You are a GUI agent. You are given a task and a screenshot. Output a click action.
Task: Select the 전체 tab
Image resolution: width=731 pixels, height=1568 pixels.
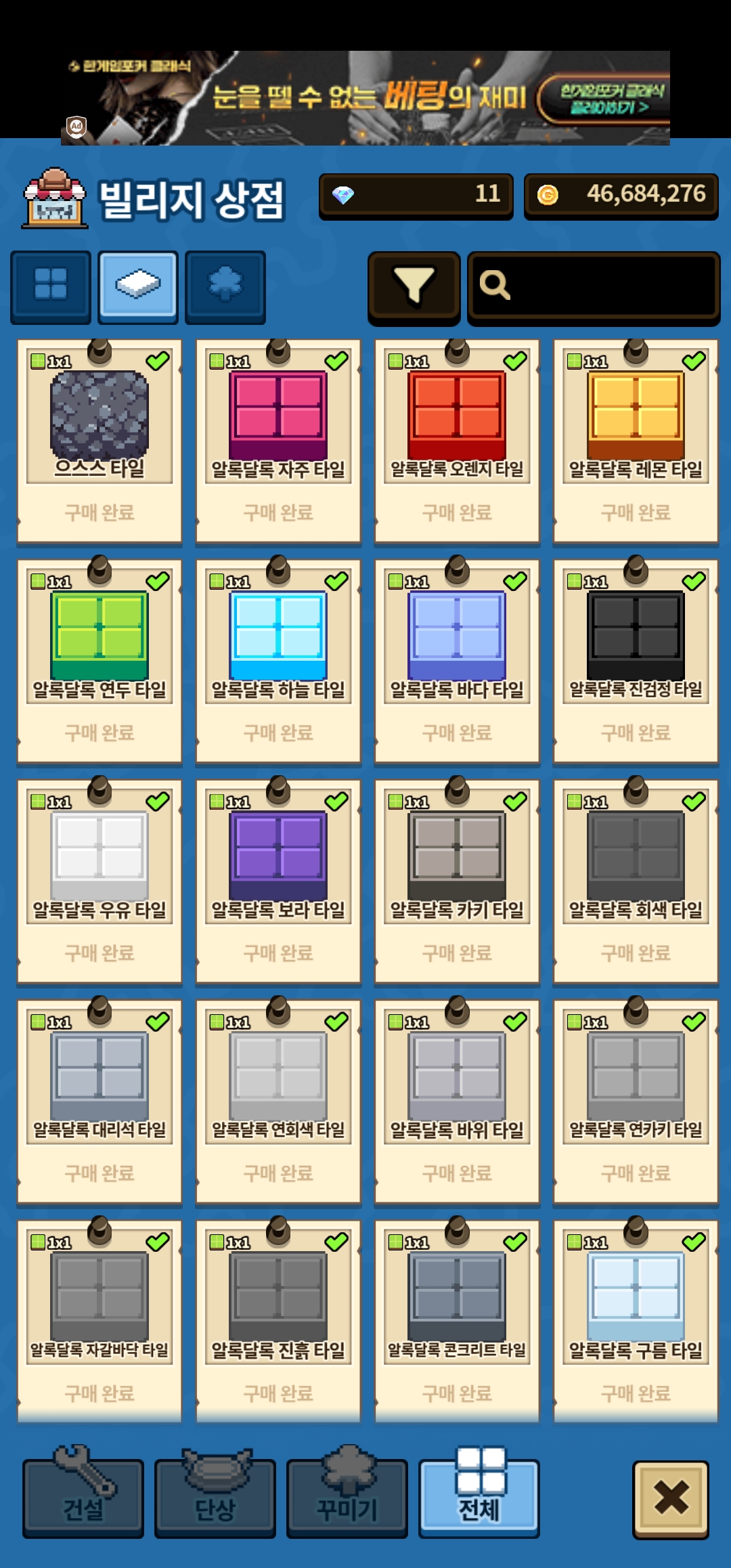coord(479,1498)
